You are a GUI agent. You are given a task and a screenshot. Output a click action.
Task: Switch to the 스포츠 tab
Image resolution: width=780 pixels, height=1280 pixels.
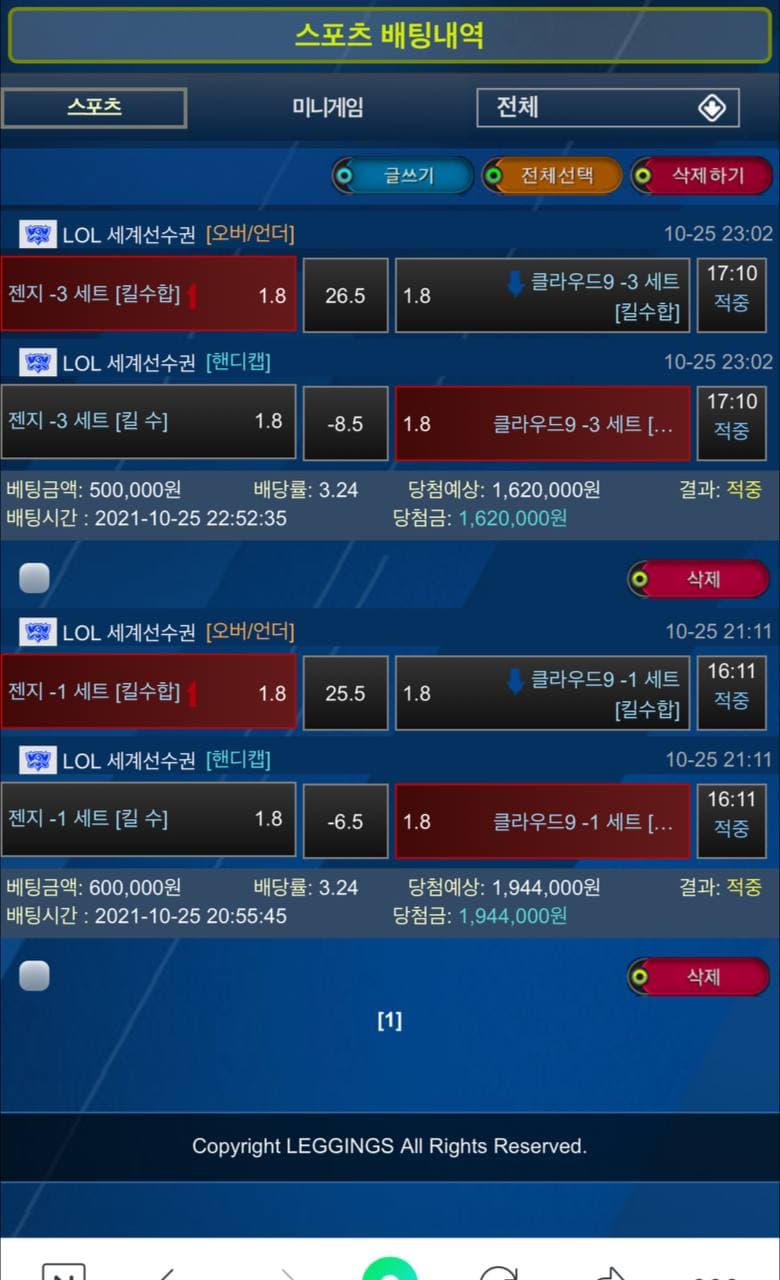click(94, 107)
